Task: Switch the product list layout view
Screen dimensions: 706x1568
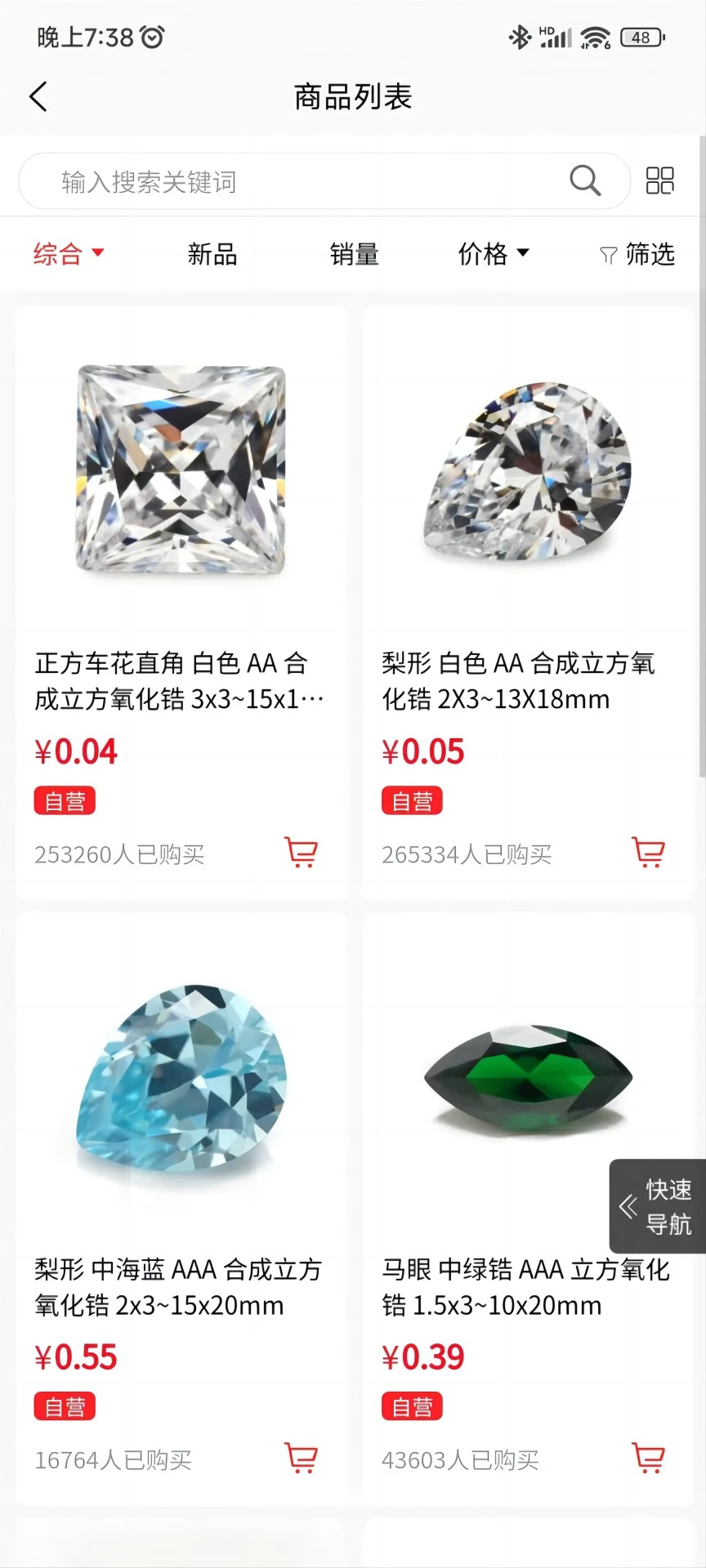Action: tap(659, 180)
